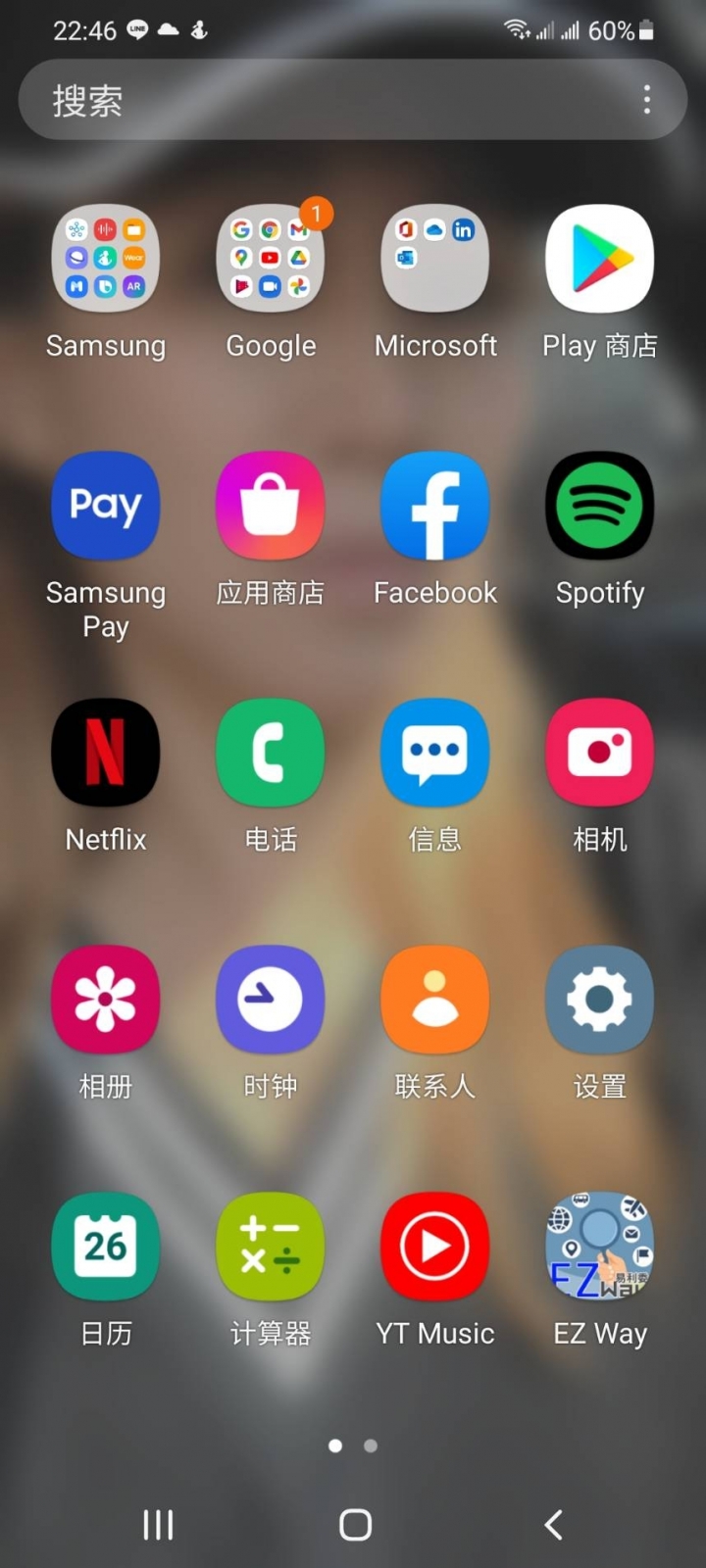
Task: Open the Google apps folder
Action: coord(271,259)
